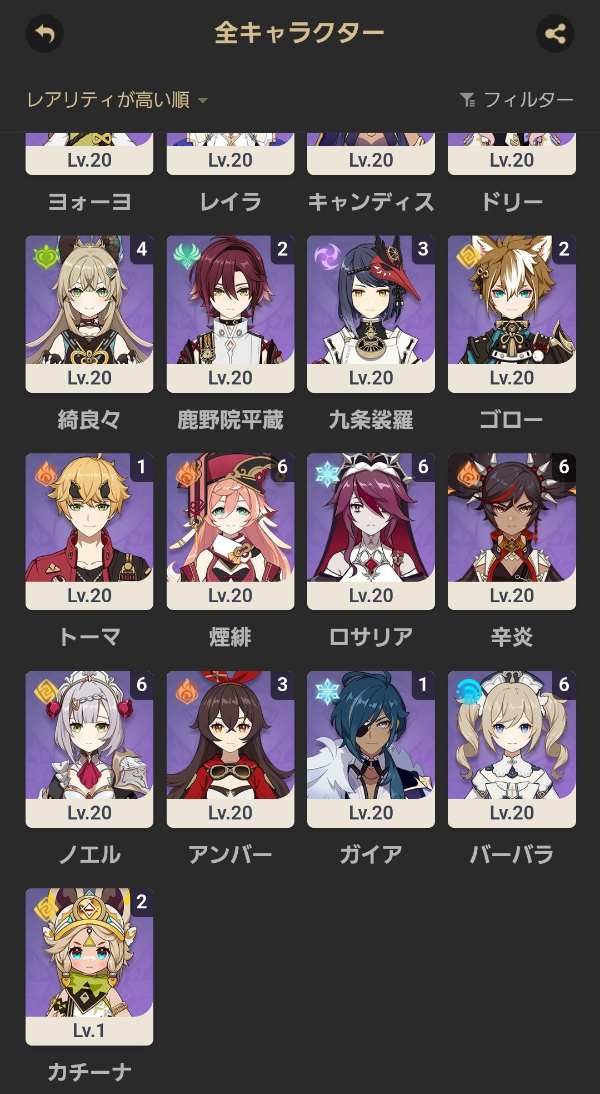Image resolution: width=600 pixels, height=1094 pixels.
Task: Expand the レアリティが高い順 sort dropdown
Action: (x=117, y=100)
